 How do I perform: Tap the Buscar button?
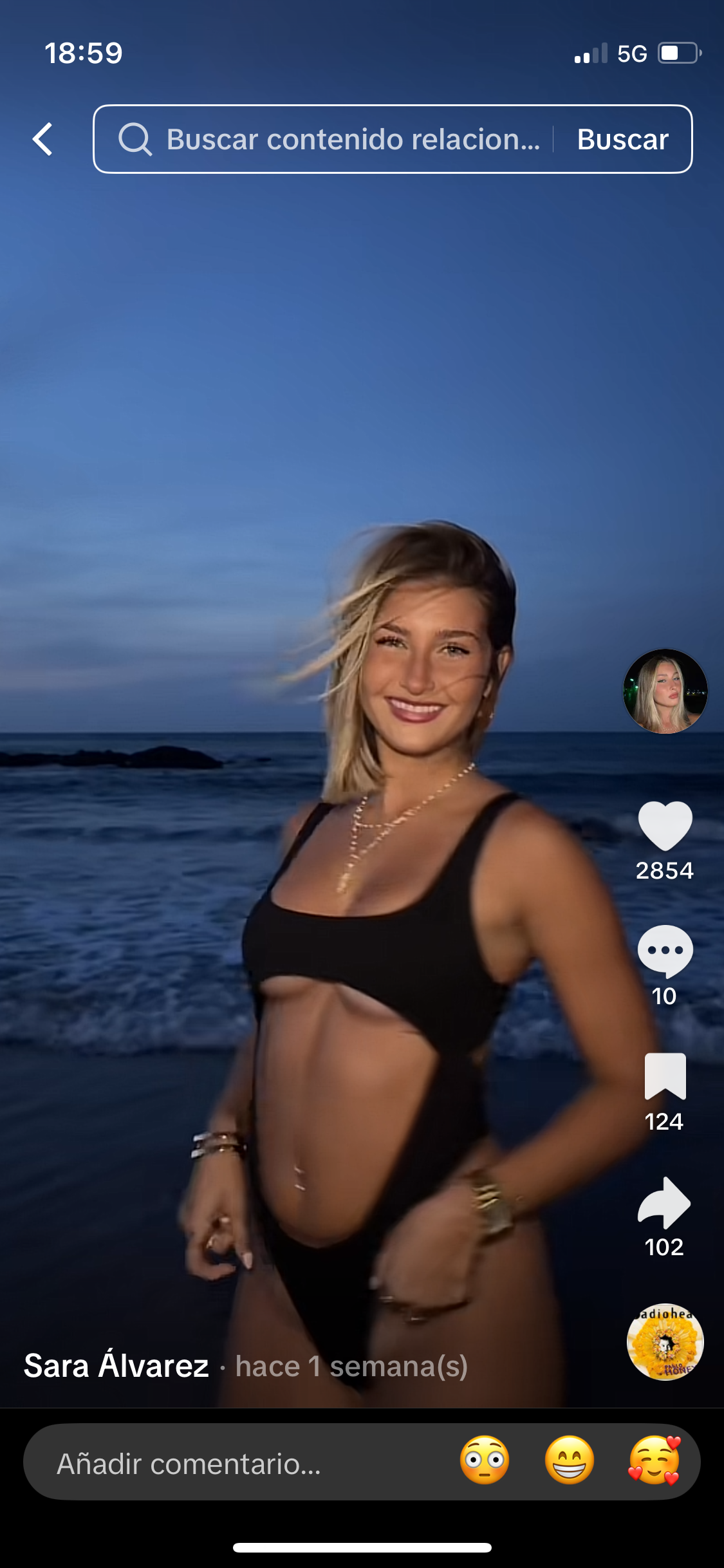622,139
